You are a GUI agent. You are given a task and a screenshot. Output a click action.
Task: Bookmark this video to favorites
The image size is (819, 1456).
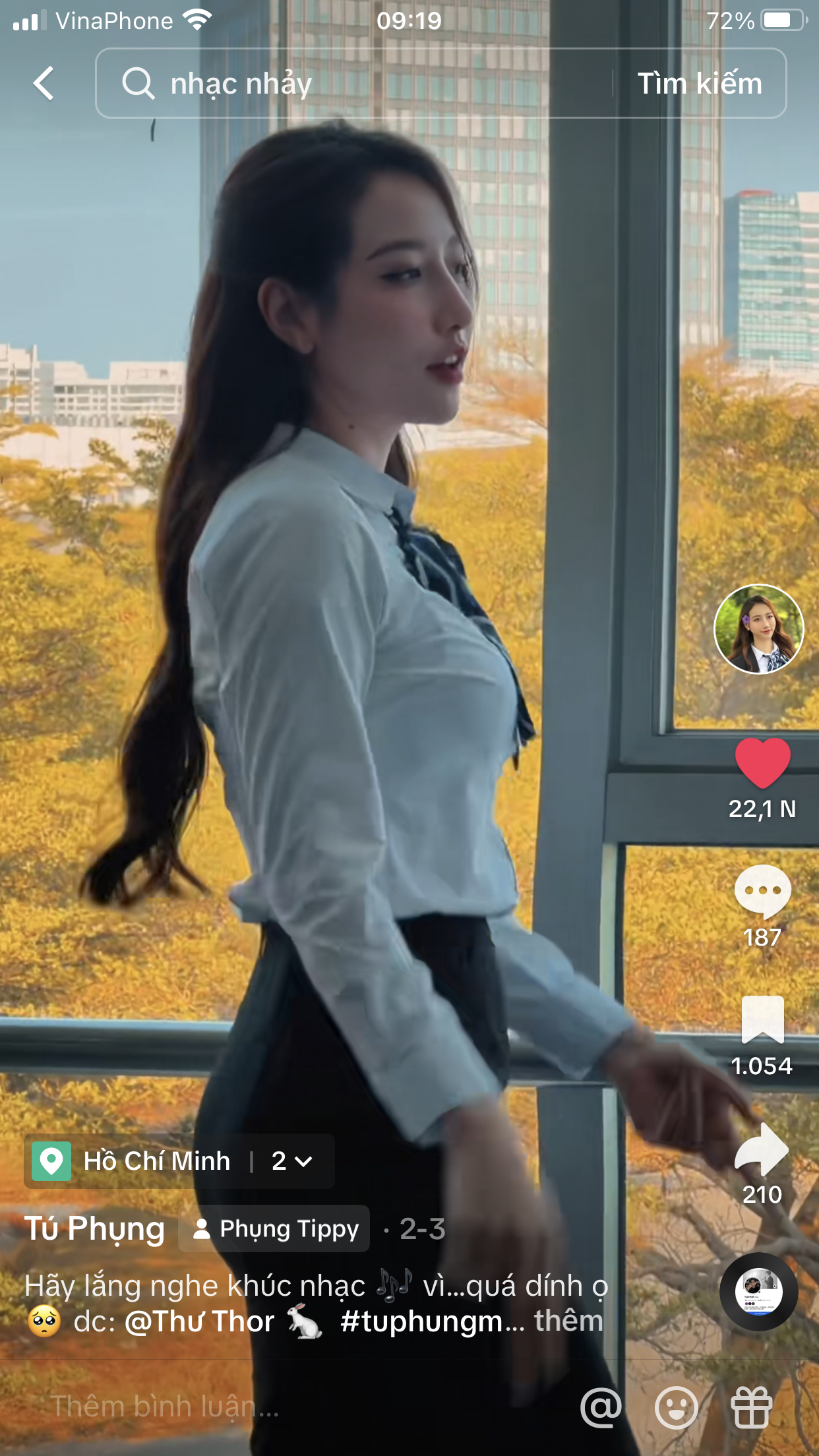point(762,1019)
